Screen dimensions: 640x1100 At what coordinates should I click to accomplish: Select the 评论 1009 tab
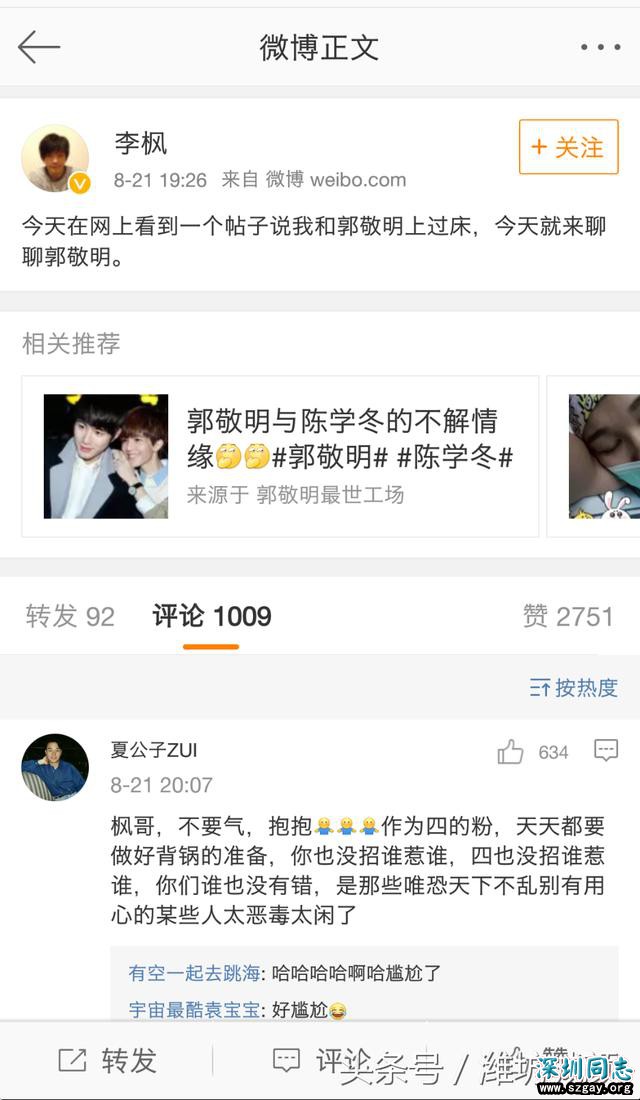click(211, 616)
